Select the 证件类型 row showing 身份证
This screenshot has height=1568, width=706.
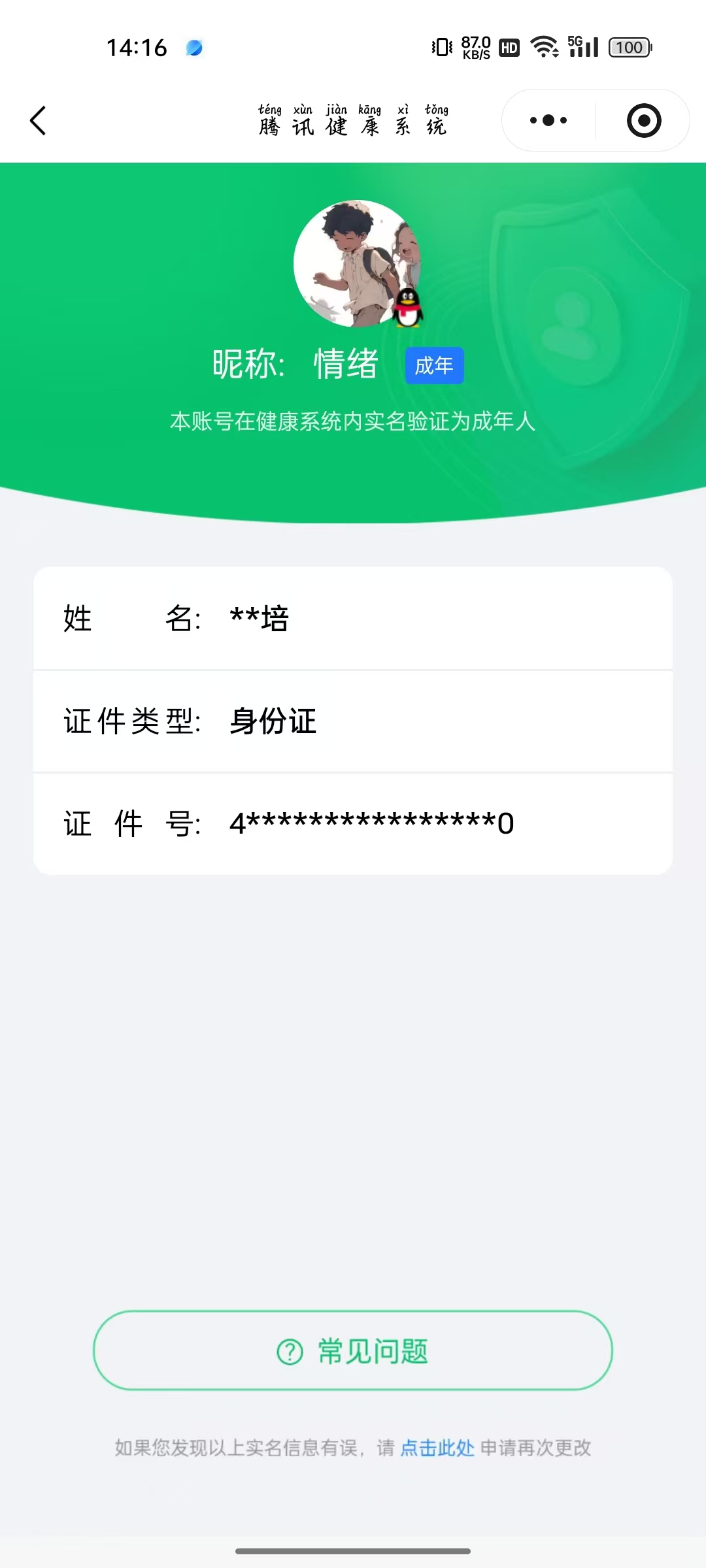click(x=353, y=721)
